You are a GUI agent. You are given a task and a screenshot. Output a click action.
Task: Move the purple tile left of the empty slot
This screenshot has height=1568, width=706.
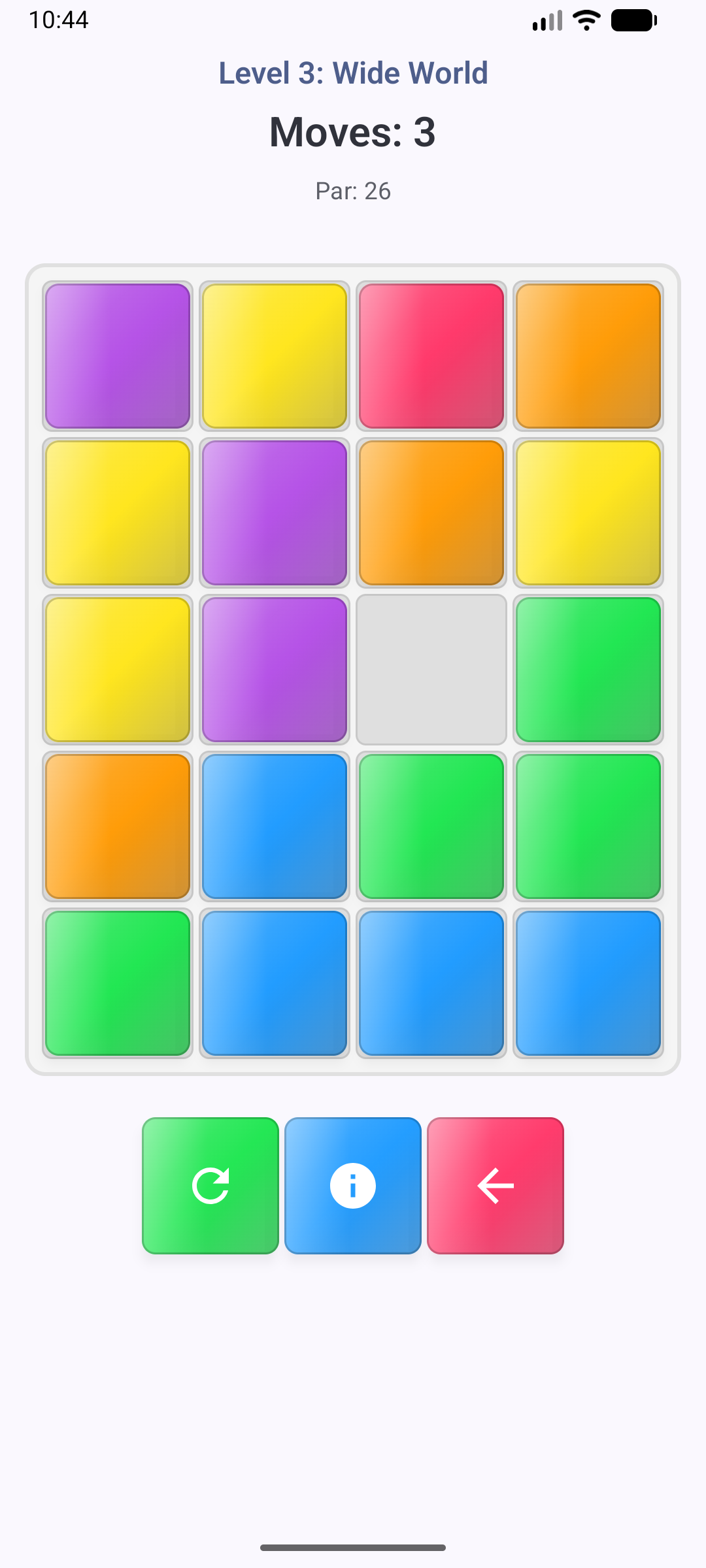275,670
